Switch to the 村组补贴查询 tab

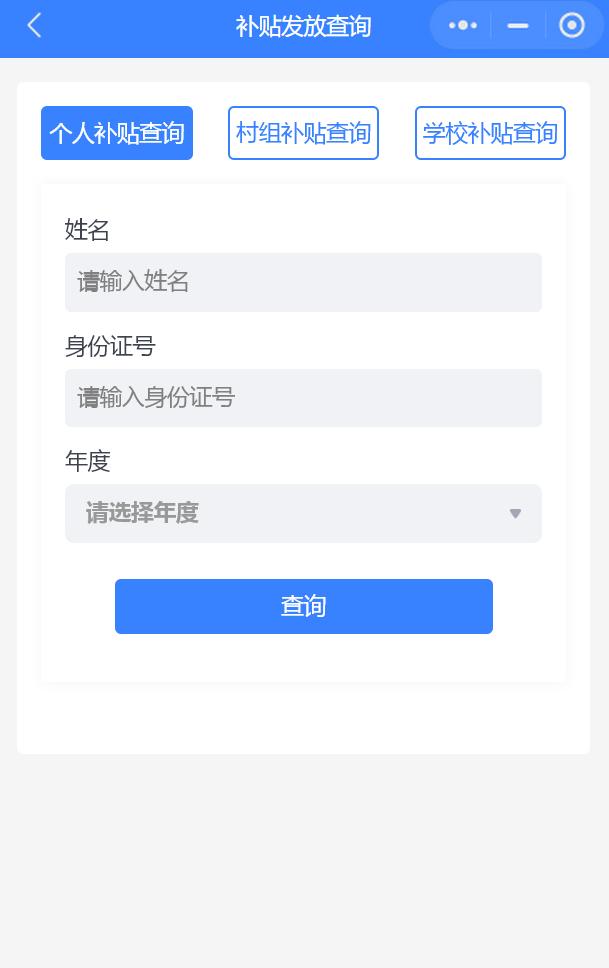pyautogui.click(x=303, y=133)
